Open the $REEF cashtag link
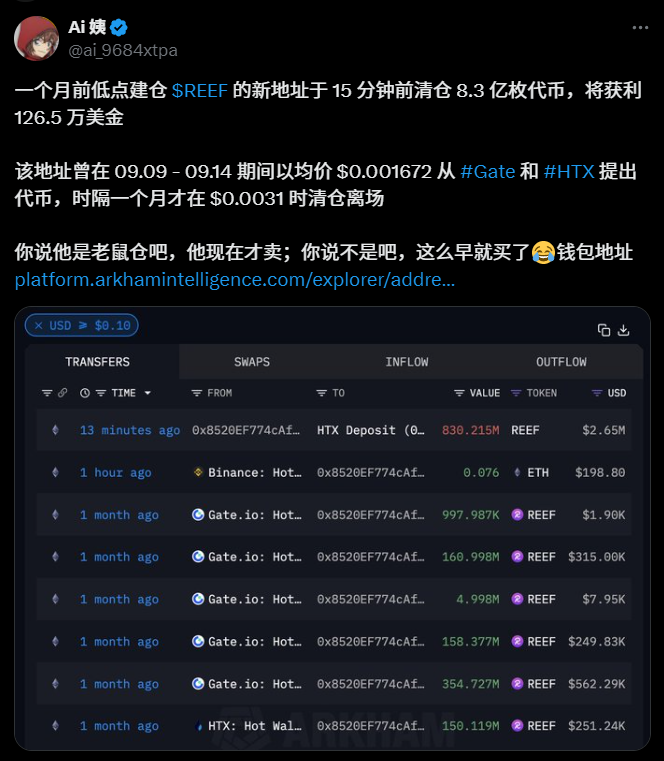The height and width of the screenshot is (761, 664). click(x=200, y=91)
